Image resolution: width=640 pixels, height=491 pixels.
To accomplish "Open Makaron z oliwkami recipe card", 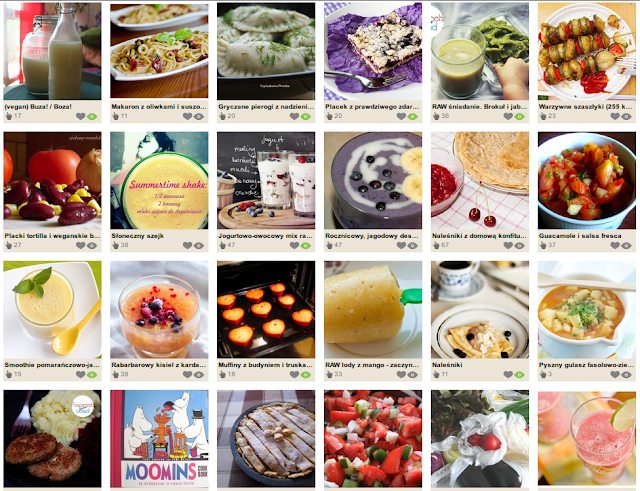I will pos(157,50).
